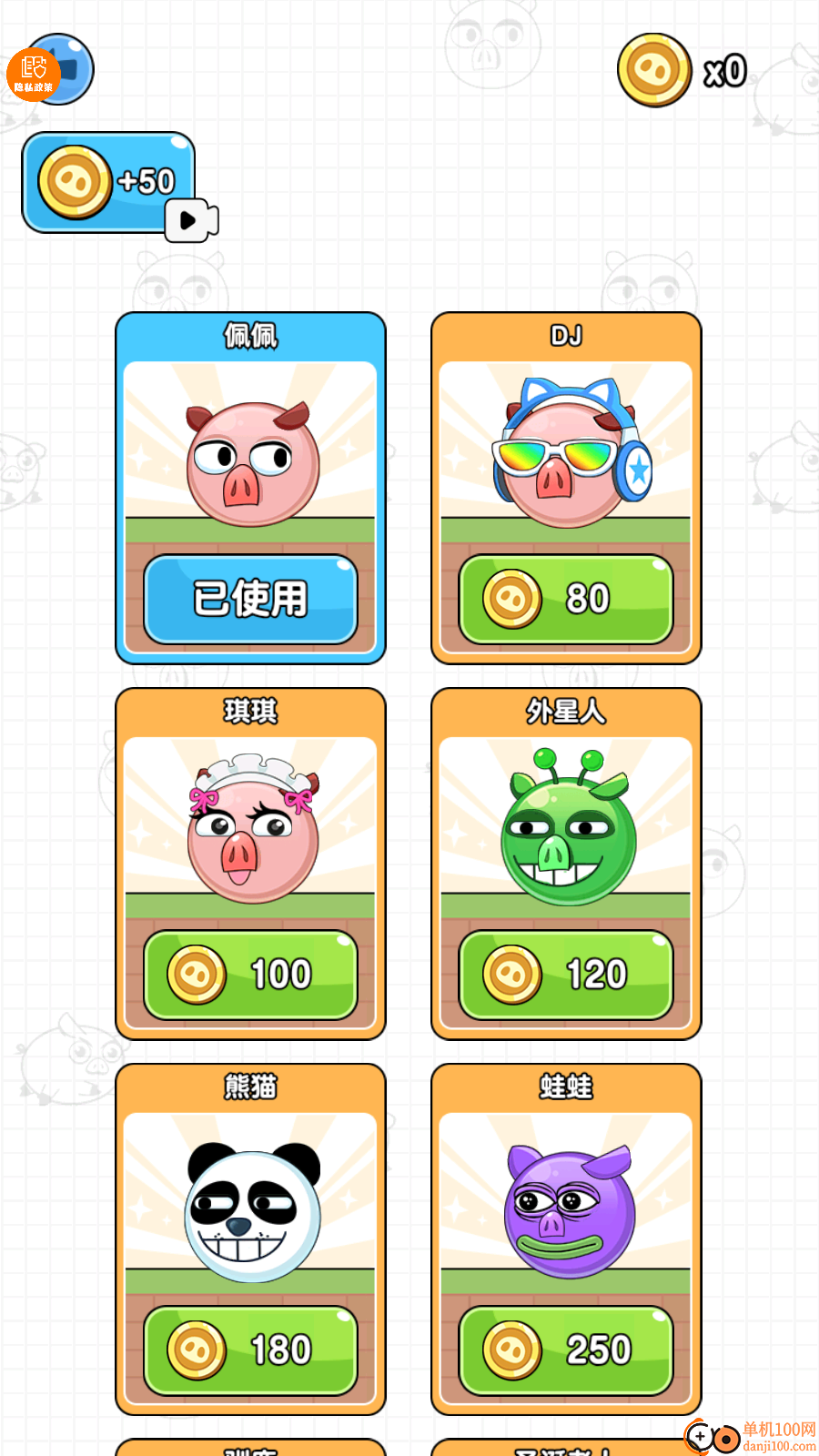Click the pig coin icon beside x0 counter

pos(652,70)
